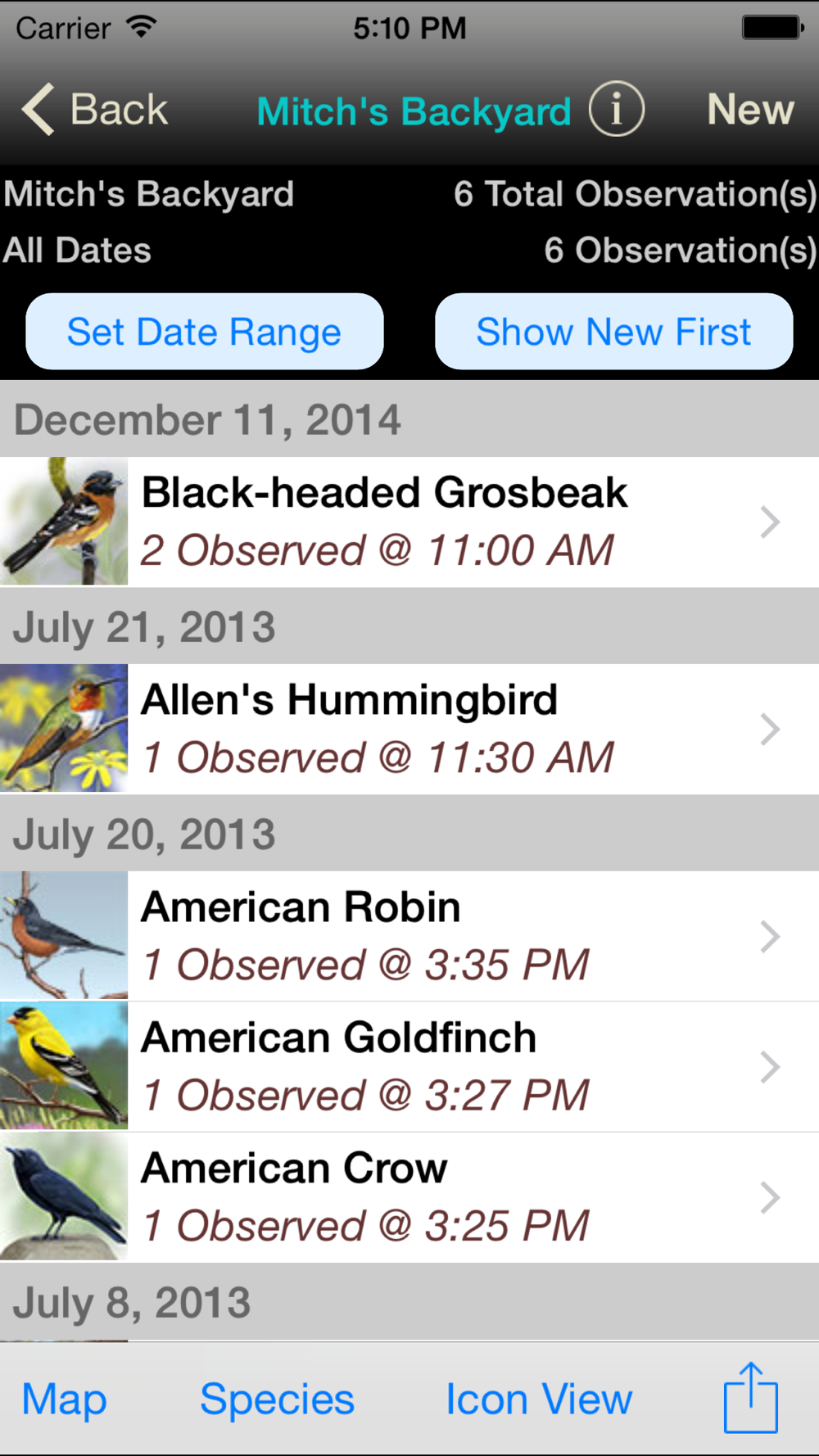Share the observation list
The image size is (819, 1456).
(x=750, y=1399)
